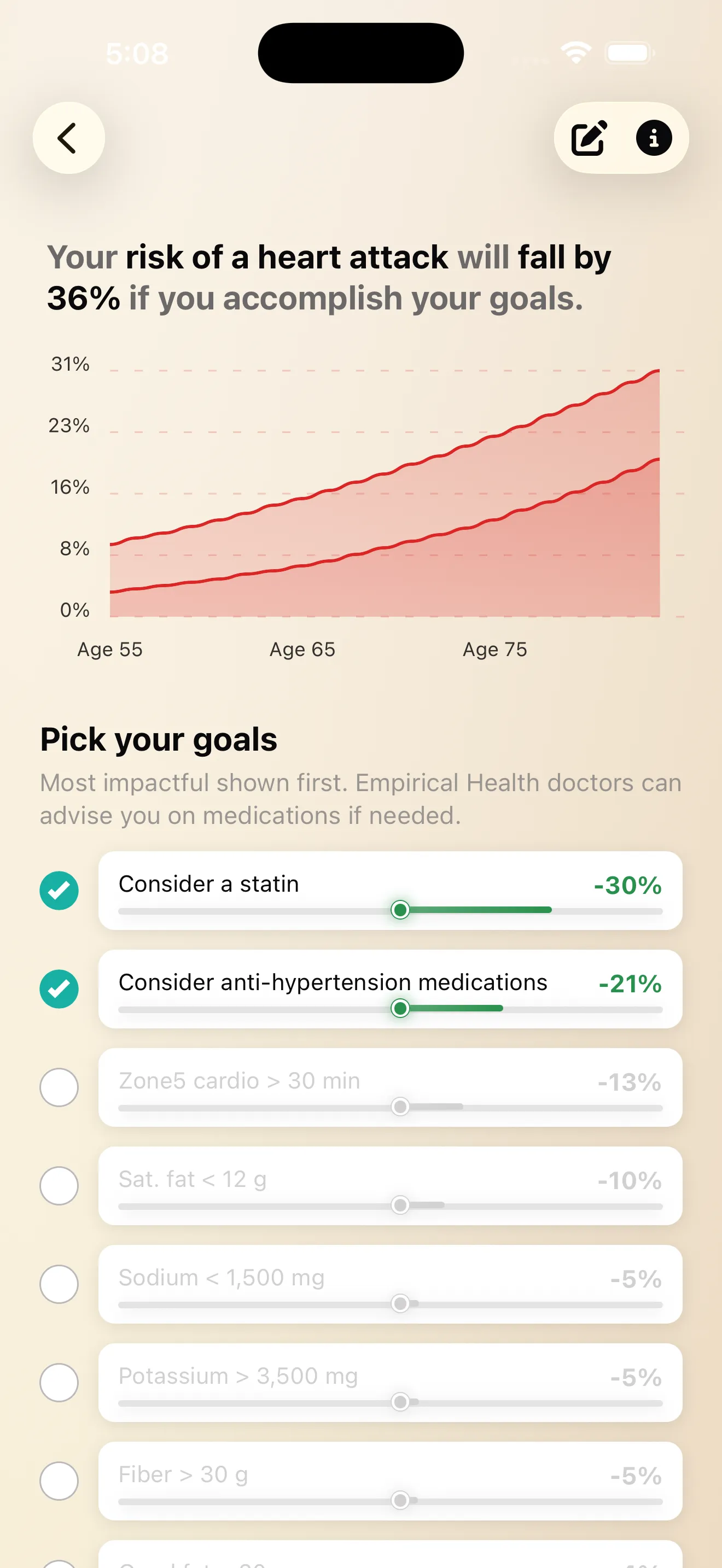Screen dimensions: 722x1568
Task: Click the Zone5 cardio slider handle
Action: coord(401,1107)
